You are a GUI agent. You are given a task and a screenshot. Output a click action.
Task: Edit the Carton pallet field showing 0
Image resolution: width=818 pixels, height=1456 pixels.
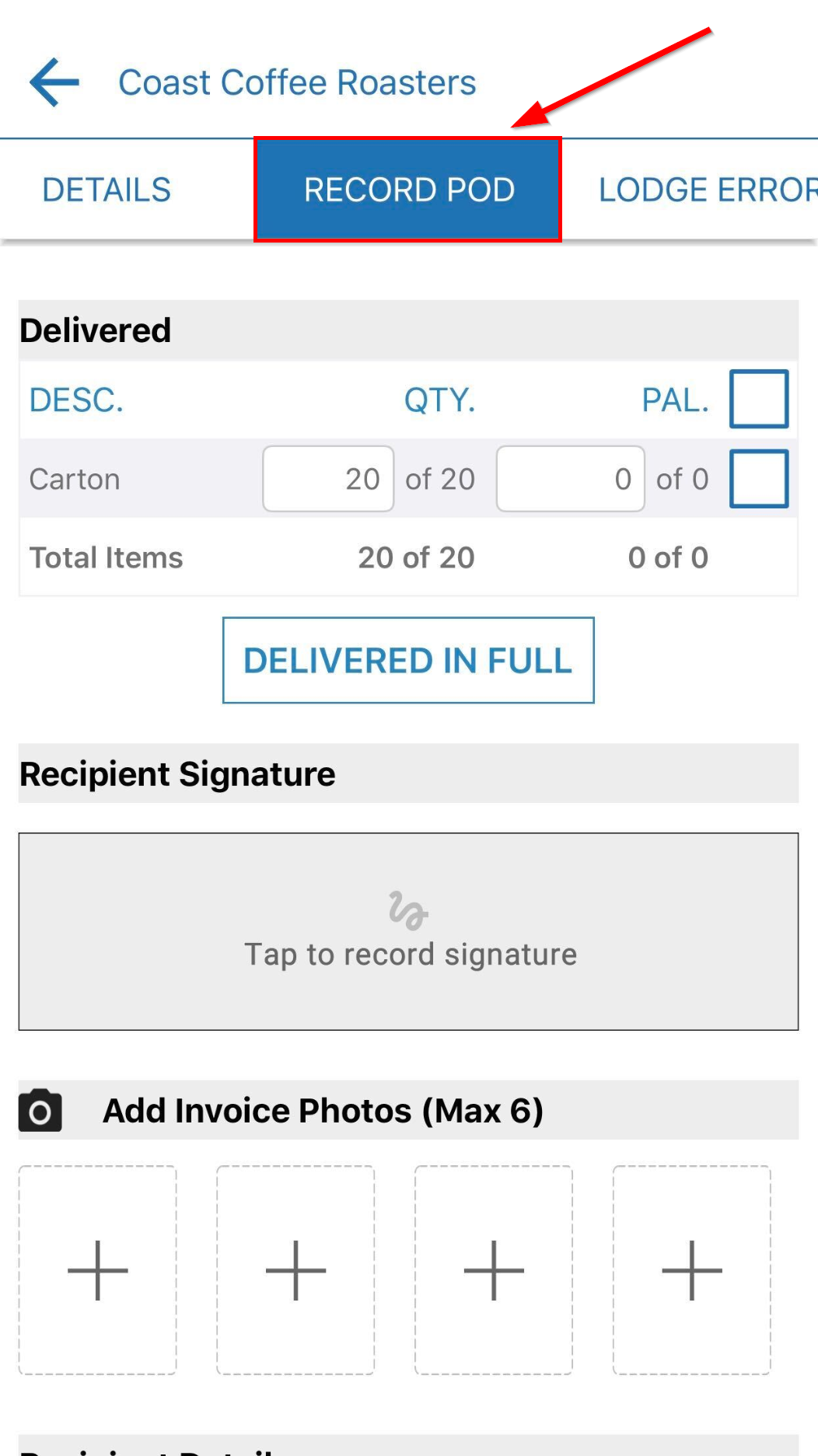click(x=570, y=479)
